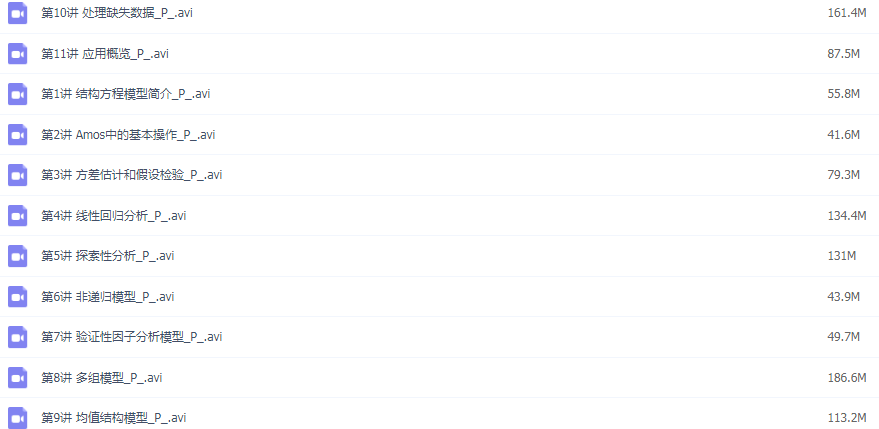Select 第4讲 线性回归分析 file
The width and height of the screenshot is (879, 429).
(113, 215)
